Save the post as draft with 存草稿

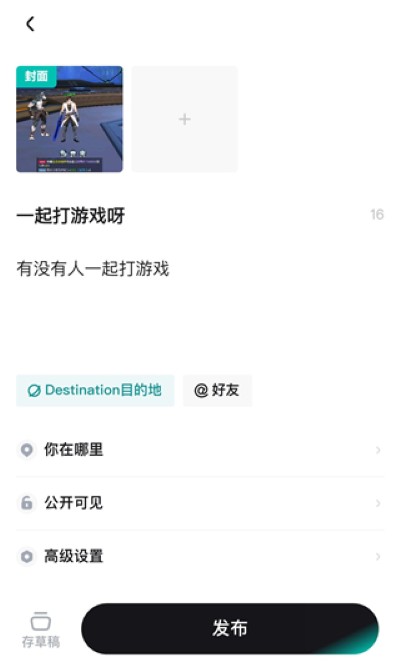pyautogui.click(x=41, y=629)
